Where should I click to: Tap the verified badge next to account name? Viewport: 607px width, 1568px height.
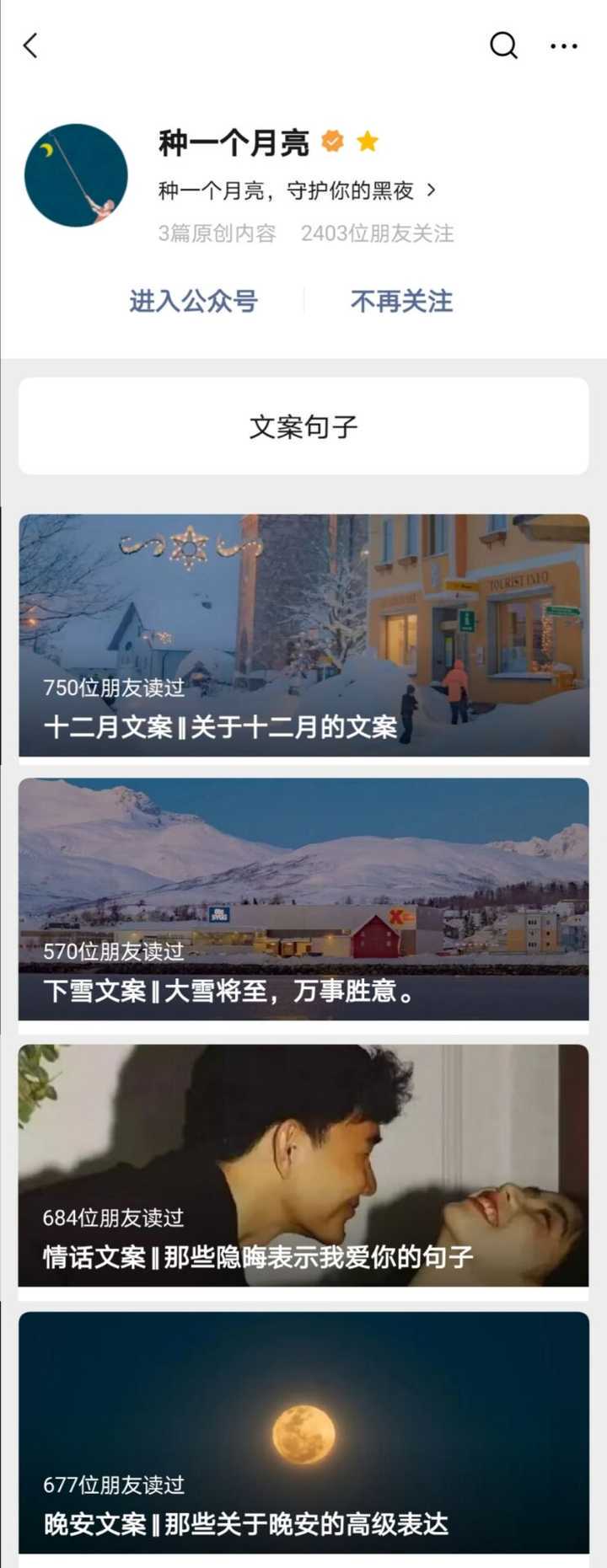point(332,141)
